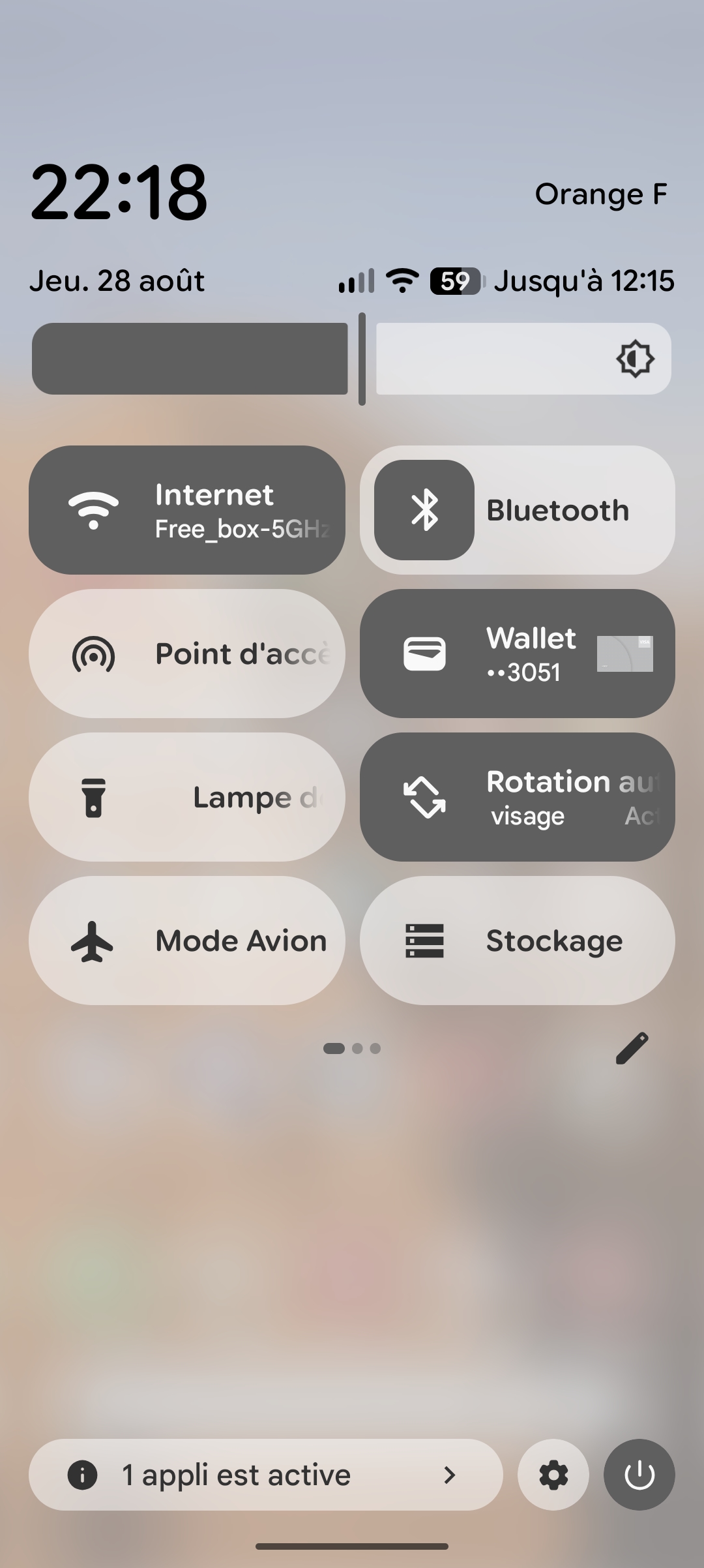Viewport: 704px width, 1568px height.
Task: Open Wallet card ending 3051
Action: [x=517, y=654]
